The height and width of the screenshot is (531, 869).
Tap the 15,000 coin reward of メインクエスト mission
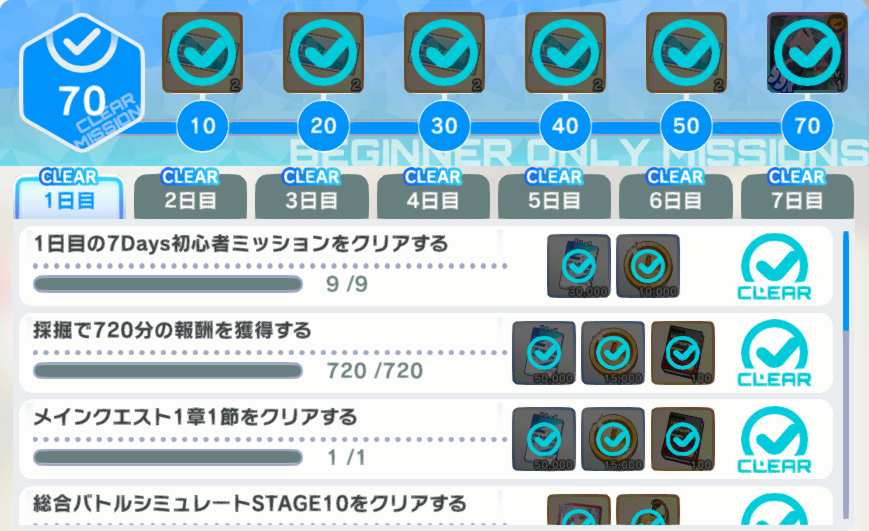coord(613,439)
